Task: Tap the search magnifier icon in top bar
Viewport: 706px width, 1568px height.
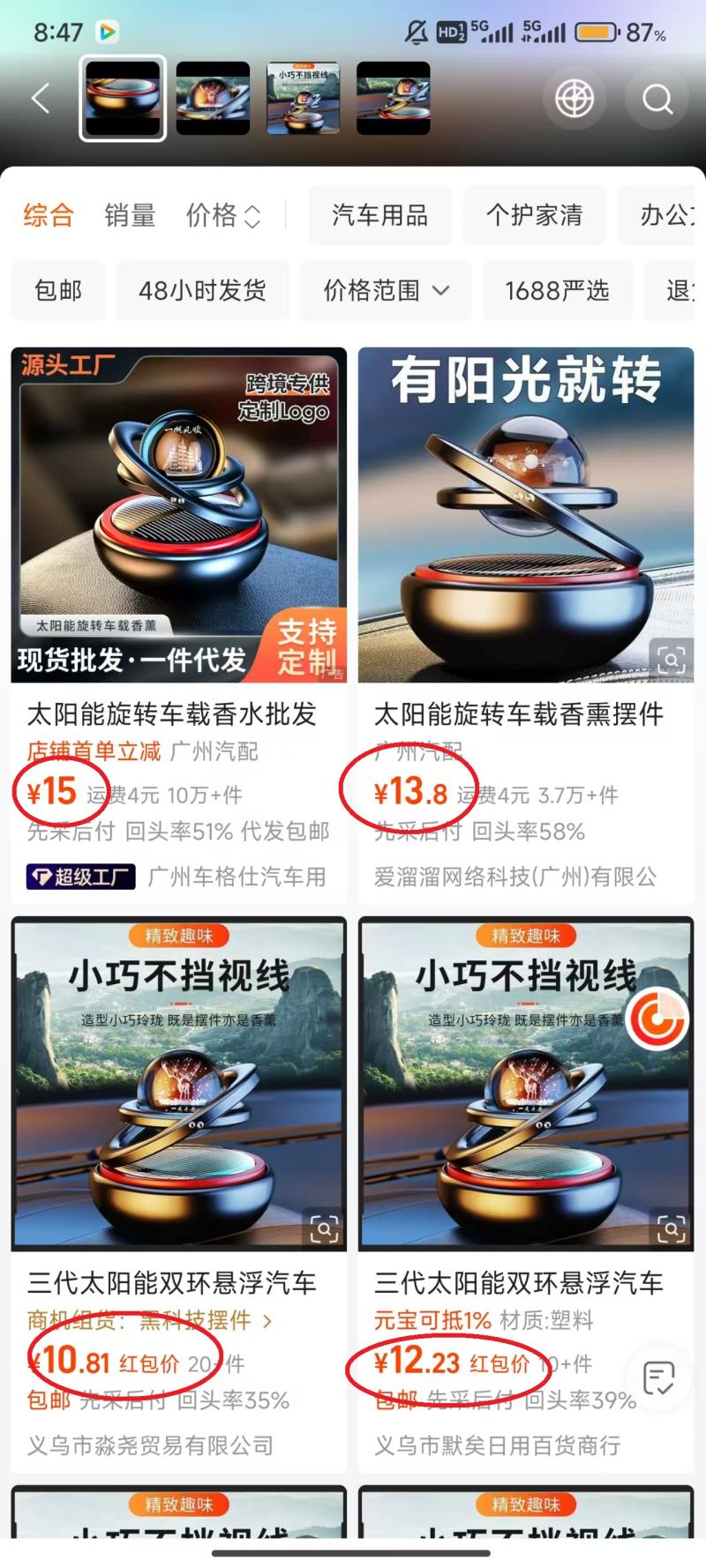Action: [657, 99]
